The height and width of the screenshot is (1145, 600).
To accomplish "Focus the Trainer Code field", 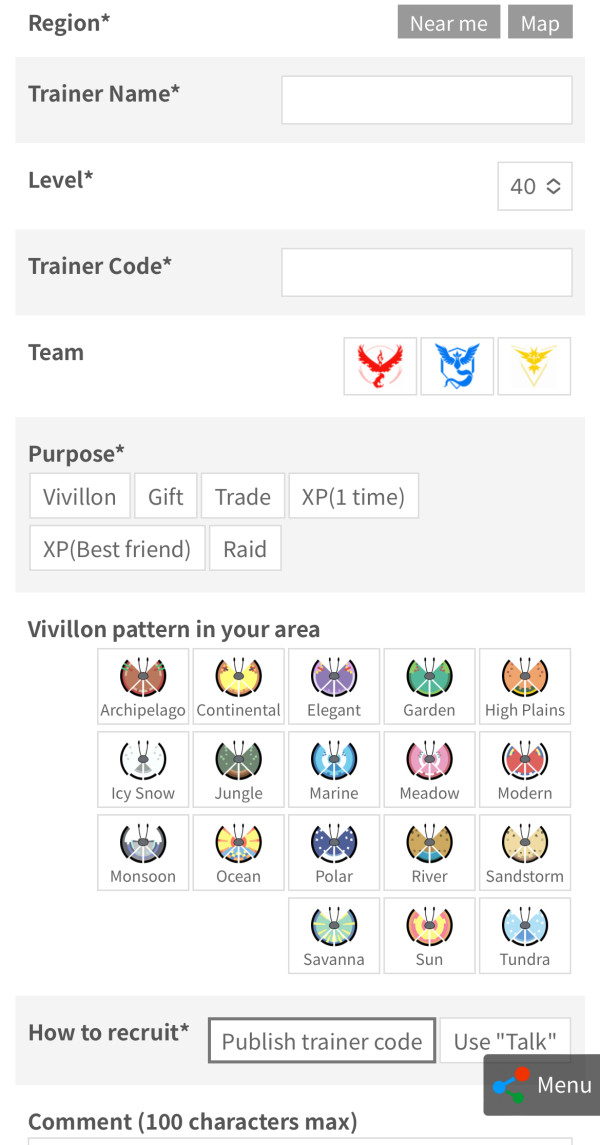I will 426,273.
